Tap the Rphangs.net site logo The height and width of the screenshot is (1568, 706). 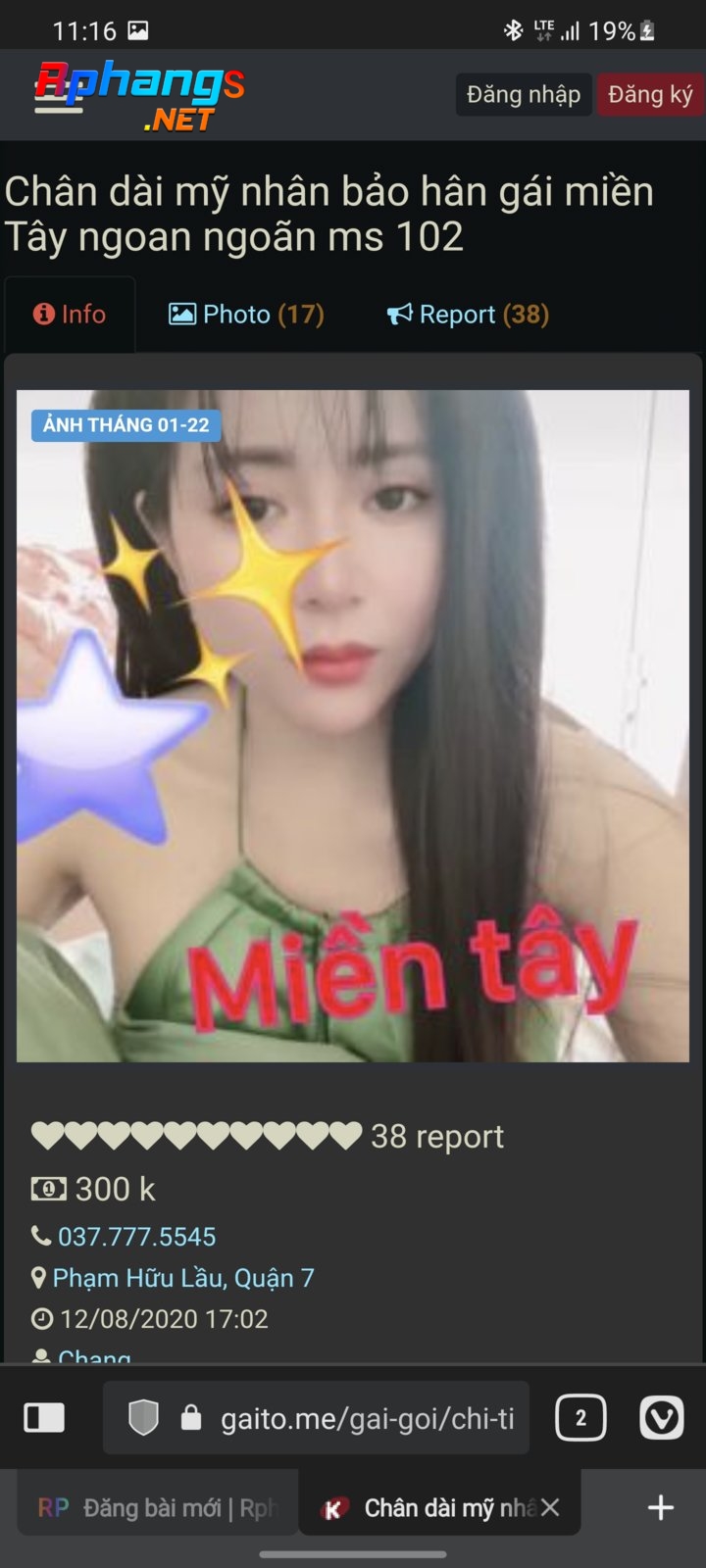tap(140, 95)
